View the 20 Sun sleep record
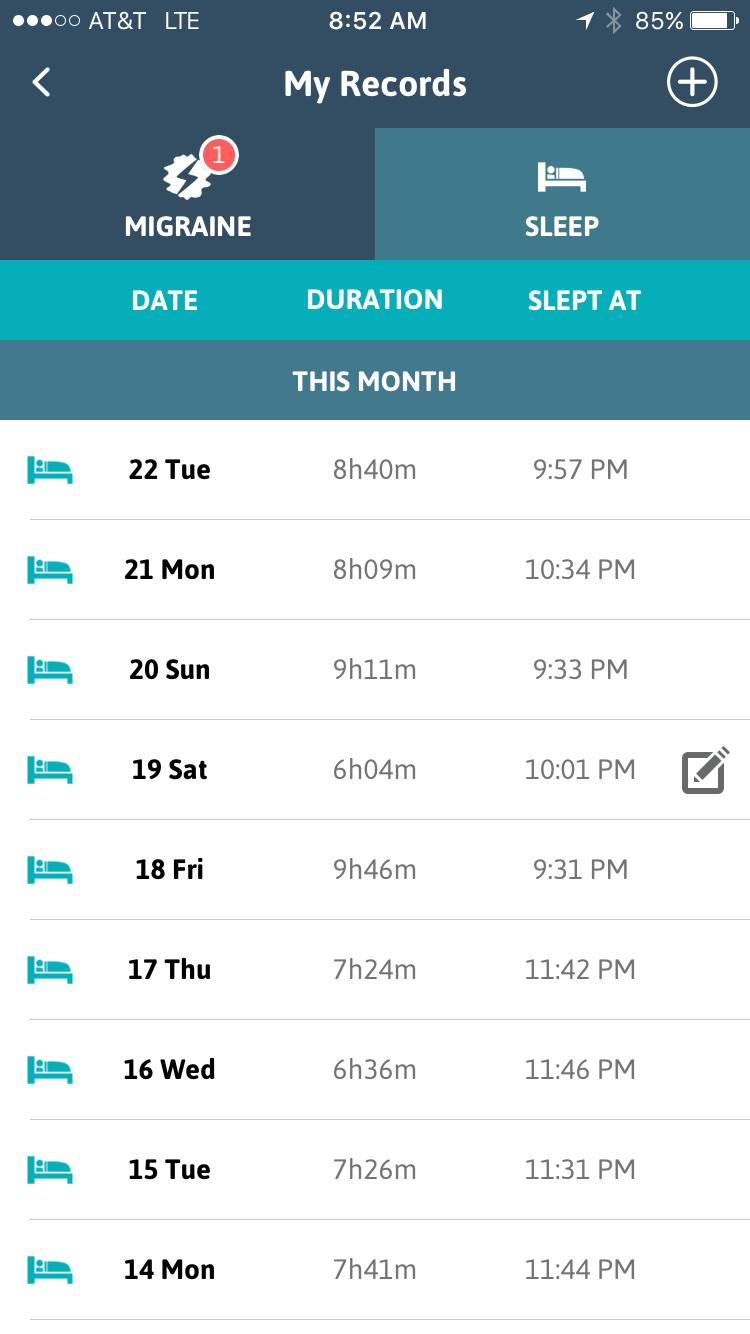This screenshot has width=750, height=1334. click(375, 670)
